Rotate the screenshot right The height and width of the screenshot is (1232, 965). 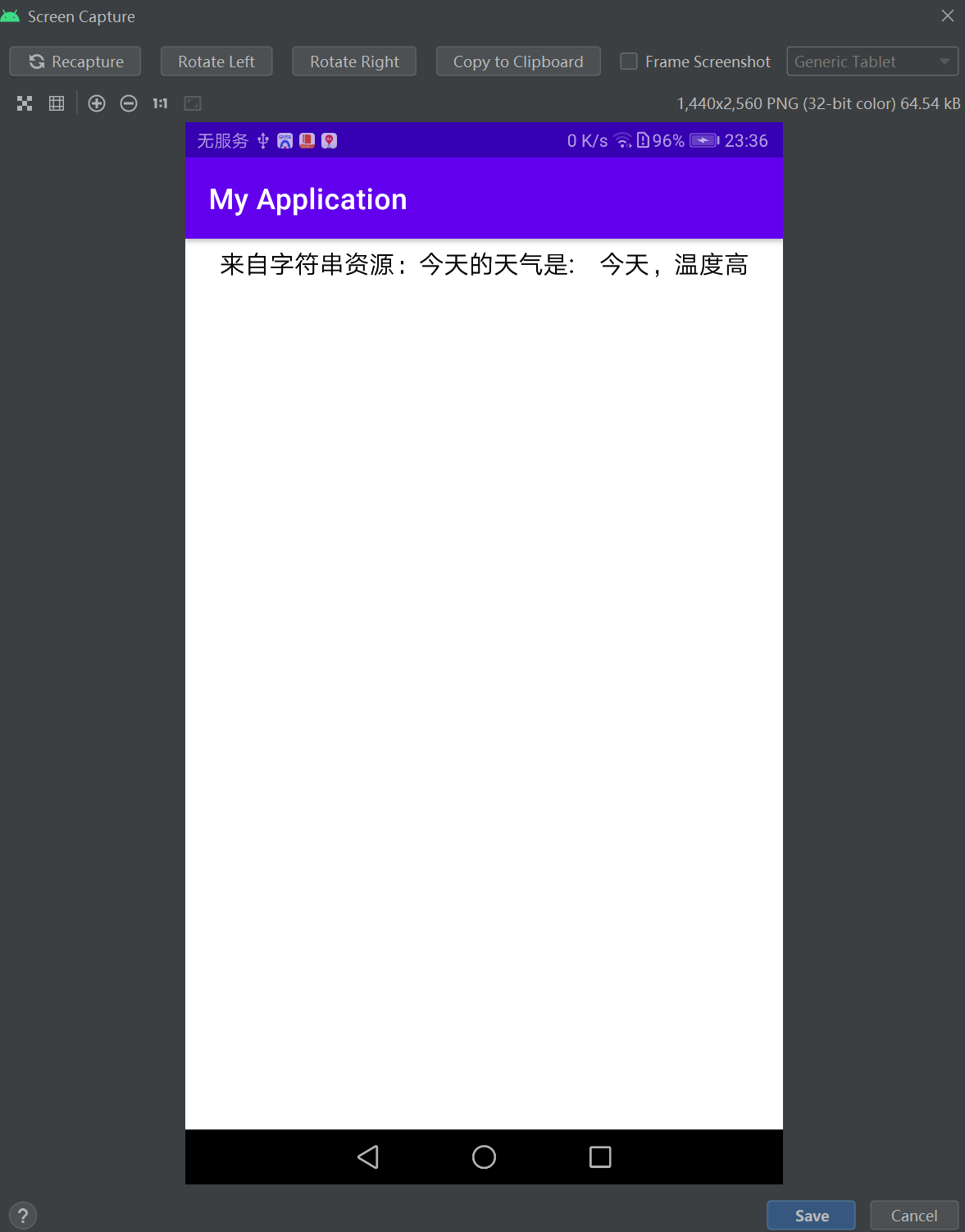point(354,62)
